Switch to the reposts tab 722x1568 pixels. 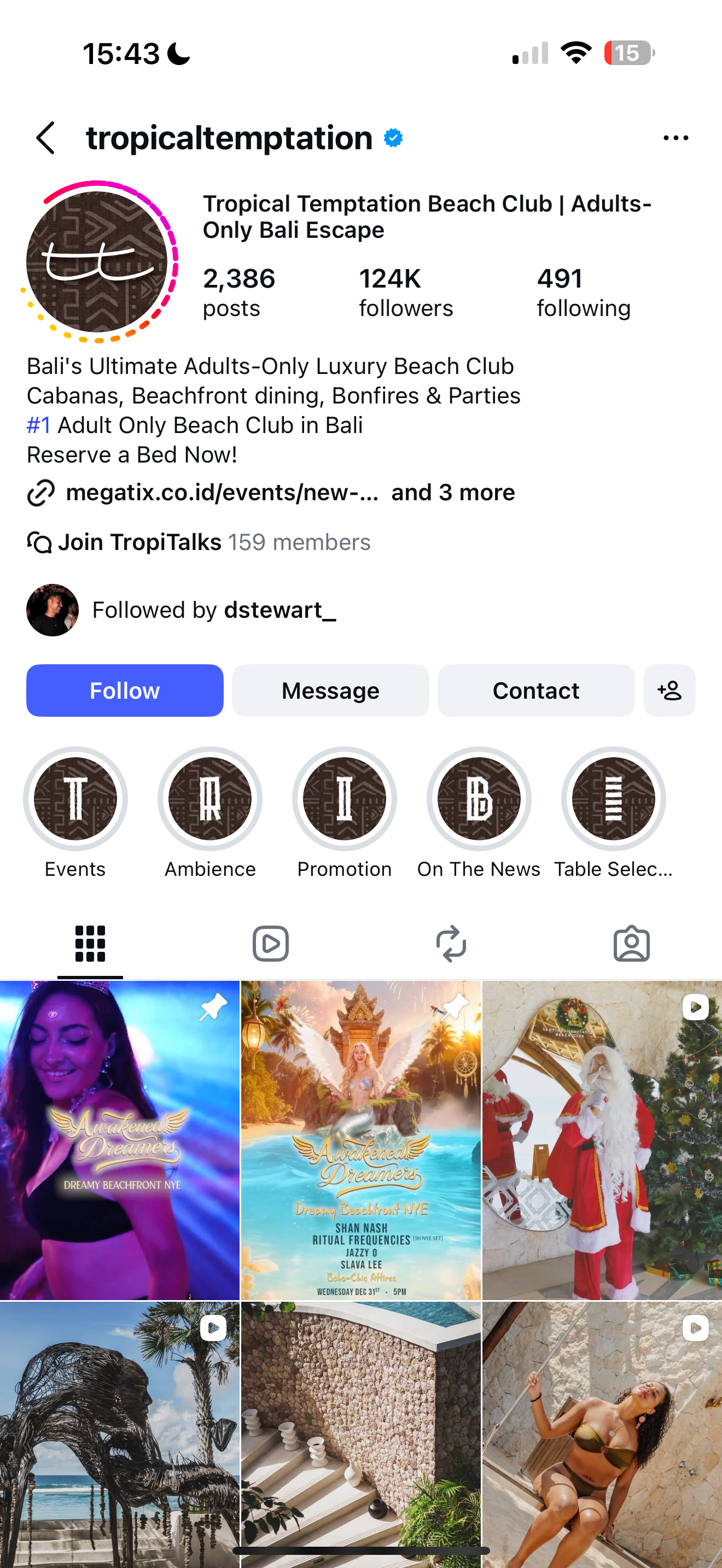click(x=451, y=944)
